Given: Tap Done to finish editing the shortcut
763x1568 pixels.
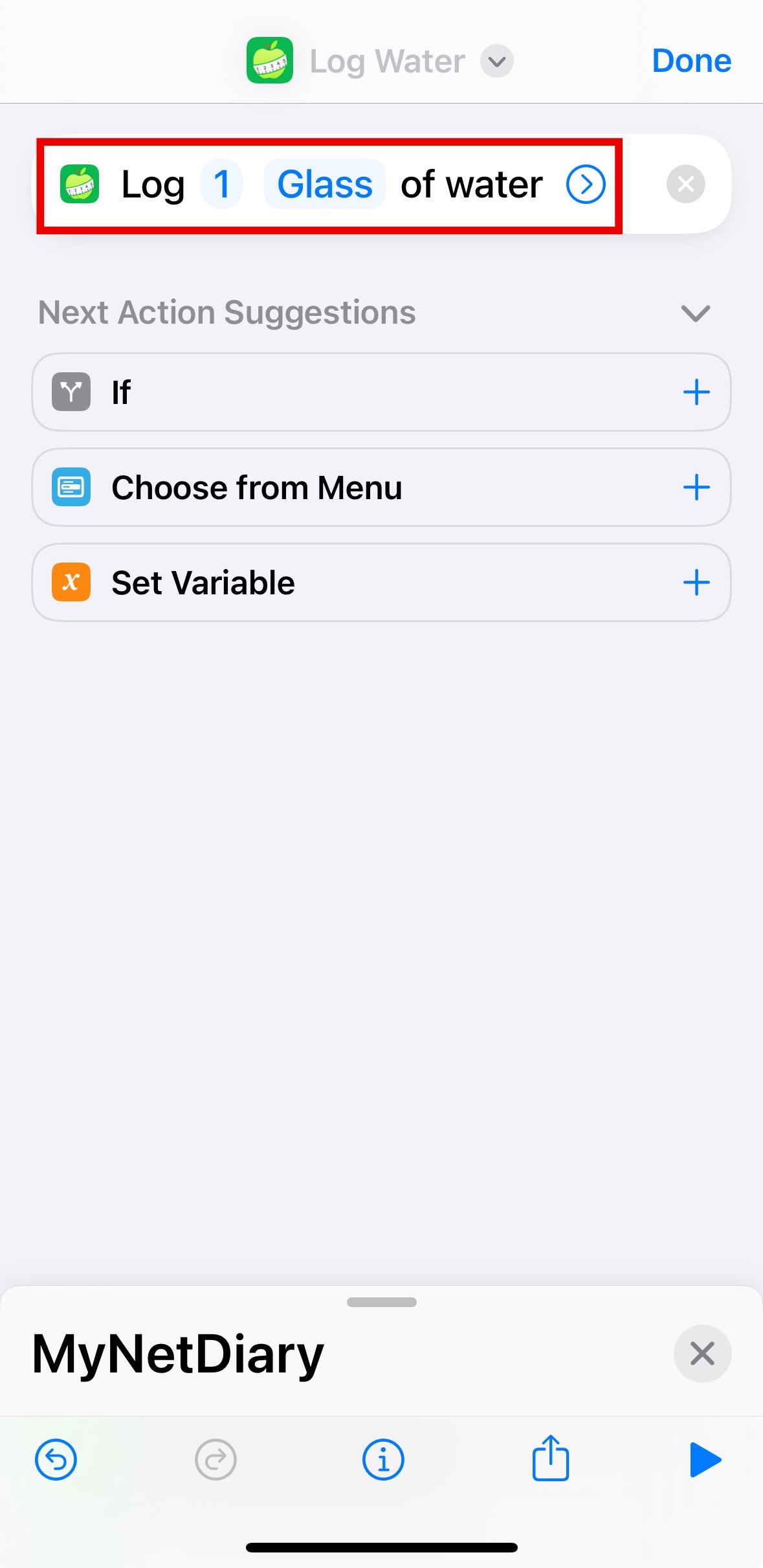Looking at the screenshot, I should tap(691, 61).
